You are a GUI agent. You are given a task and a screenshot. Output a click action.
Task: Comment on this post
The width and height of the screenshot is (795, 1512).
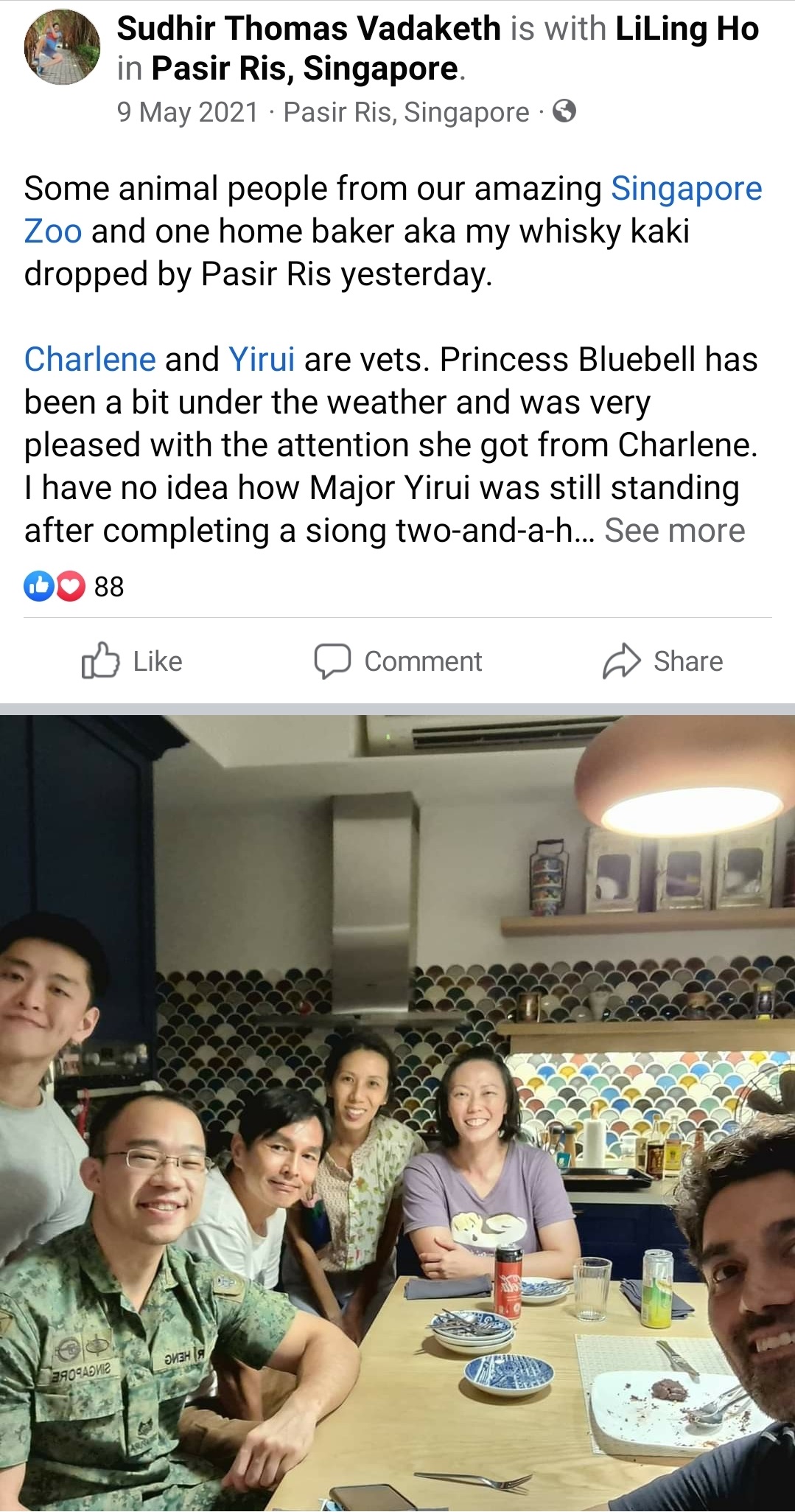pyautogui.click(x=398, y=661)
